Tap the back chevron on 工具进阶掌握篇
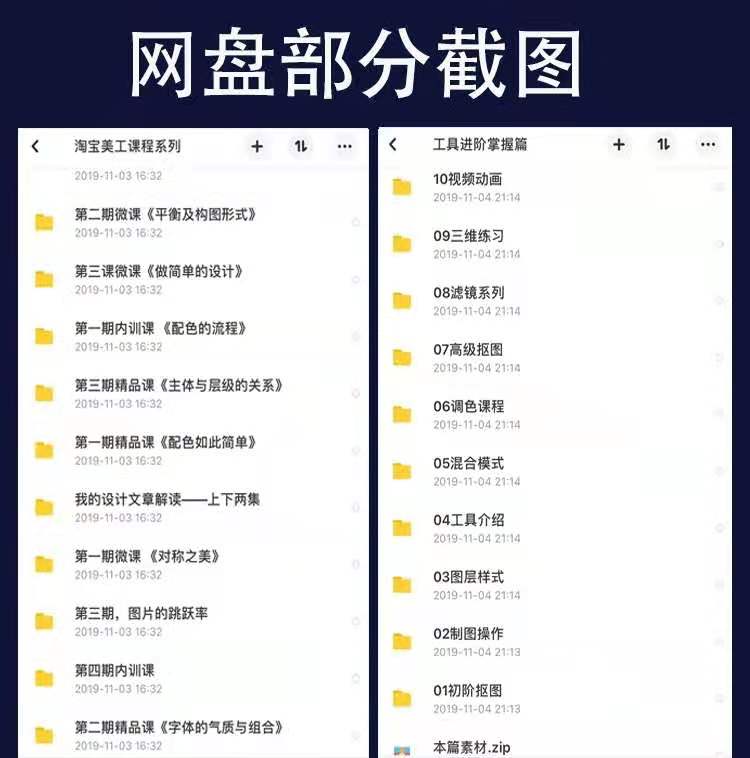 pyautogui.click(x=393, y=146)
